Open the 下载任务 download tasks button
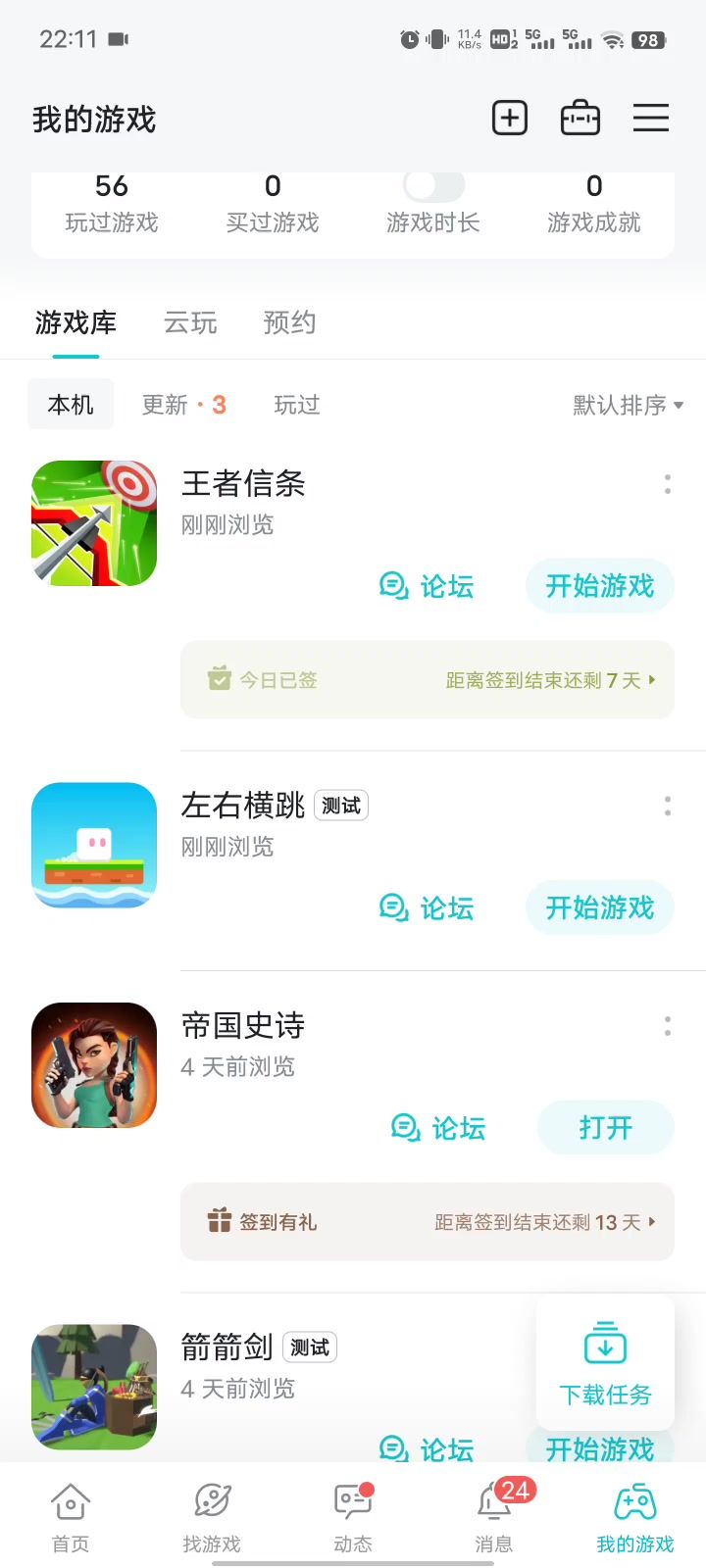The width and height of the screenshot is (706, 1568). 605,1363
